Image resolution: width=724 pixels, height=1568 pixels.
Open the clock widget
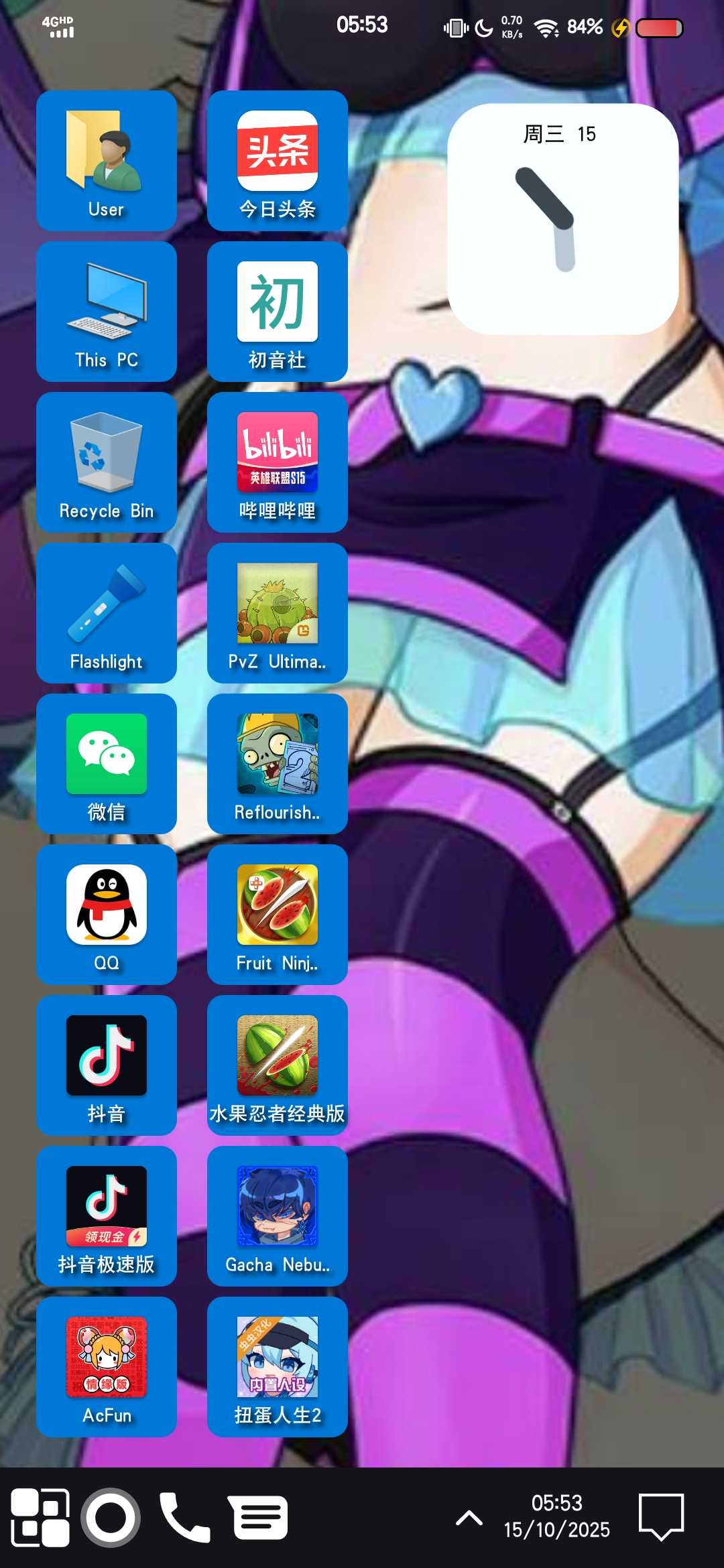point(562,219)
